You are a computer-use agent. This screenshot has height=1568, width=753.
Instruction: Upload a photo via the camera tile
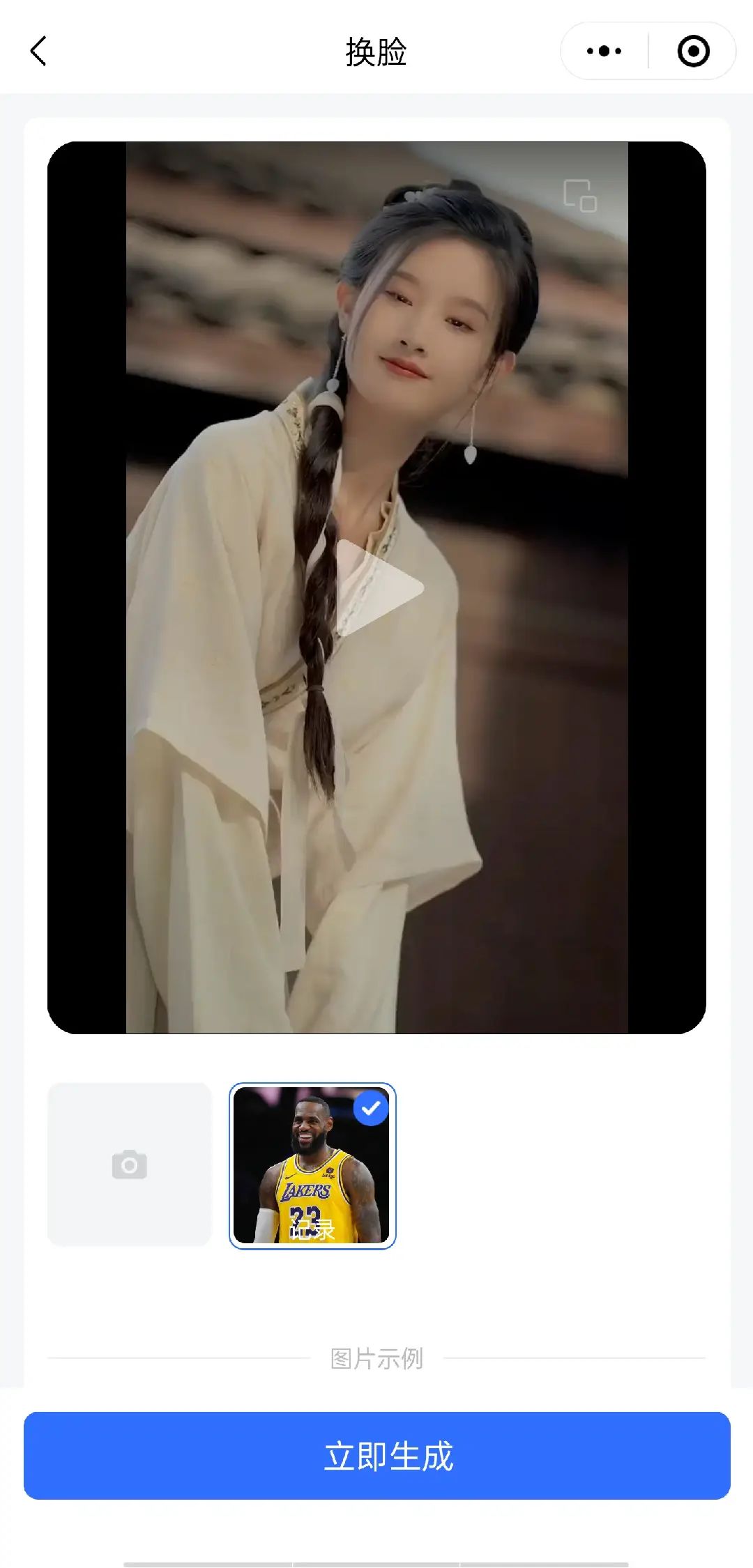click(130, 1165)
